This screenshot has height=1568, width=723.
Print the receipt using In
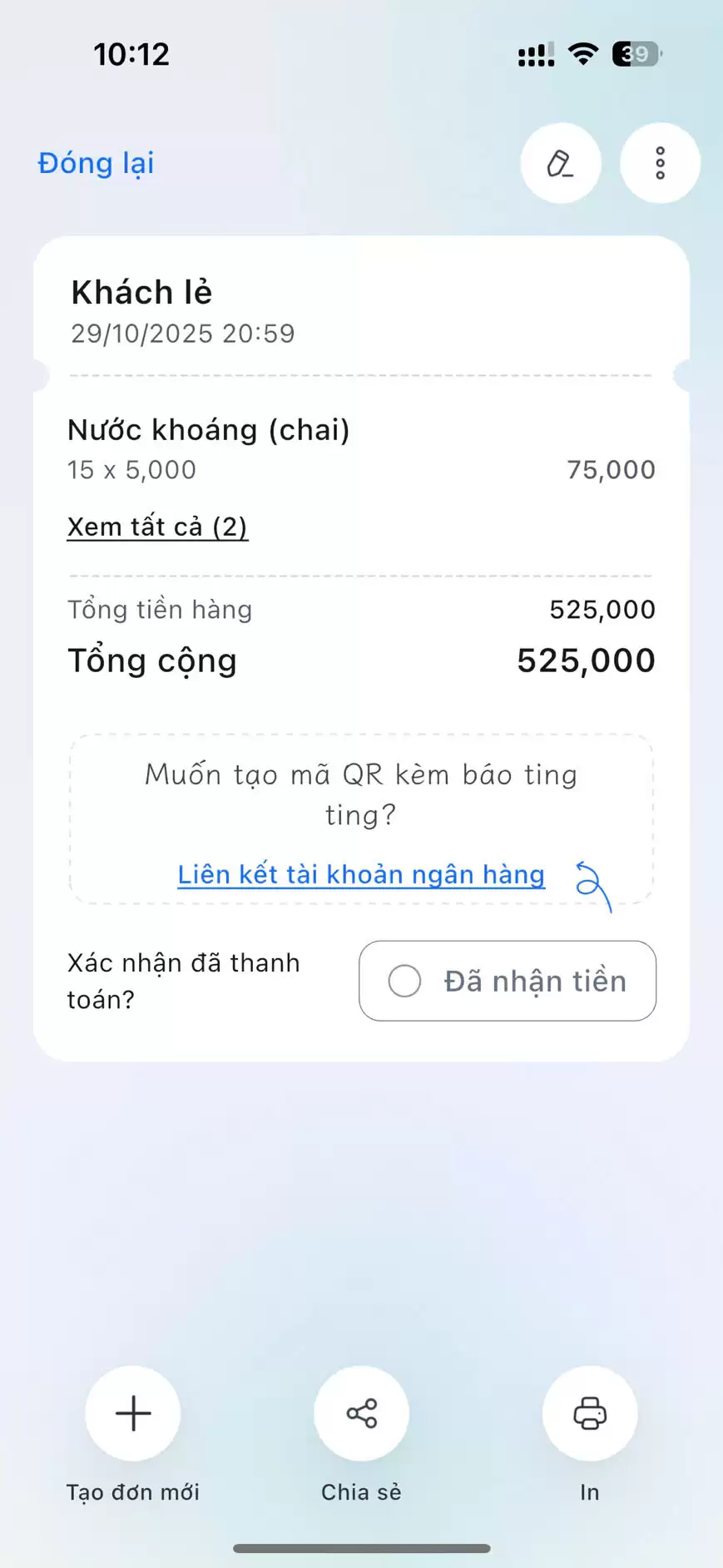pos(589,1413)
